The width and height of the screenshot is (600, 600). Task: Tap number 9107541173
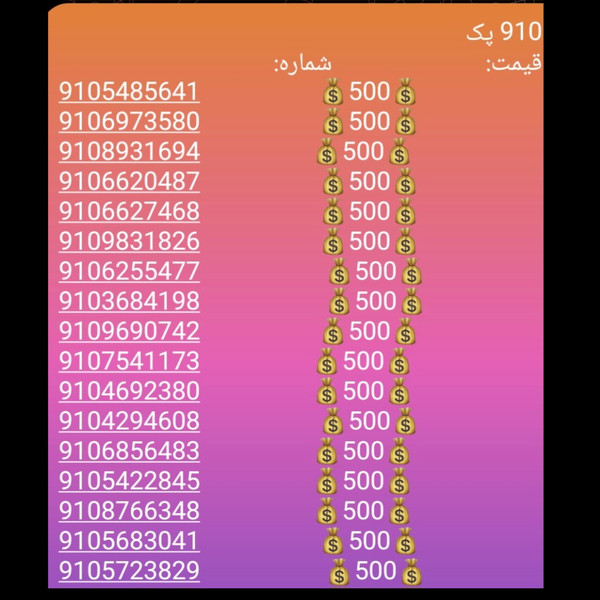[129, 361]
